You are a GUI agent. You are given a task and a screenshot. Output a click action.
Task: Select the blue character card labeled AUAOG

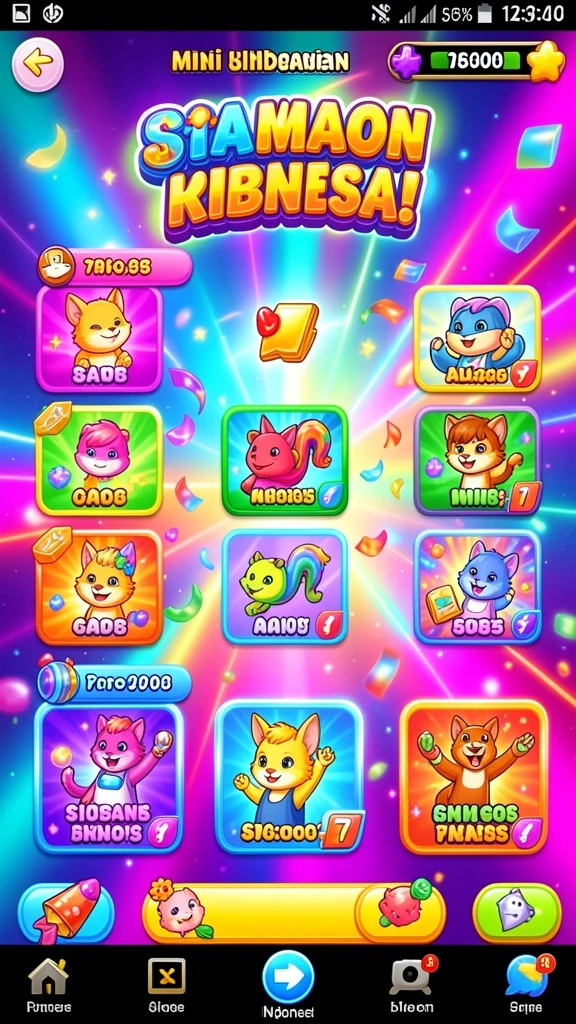[x=477, y=338]
